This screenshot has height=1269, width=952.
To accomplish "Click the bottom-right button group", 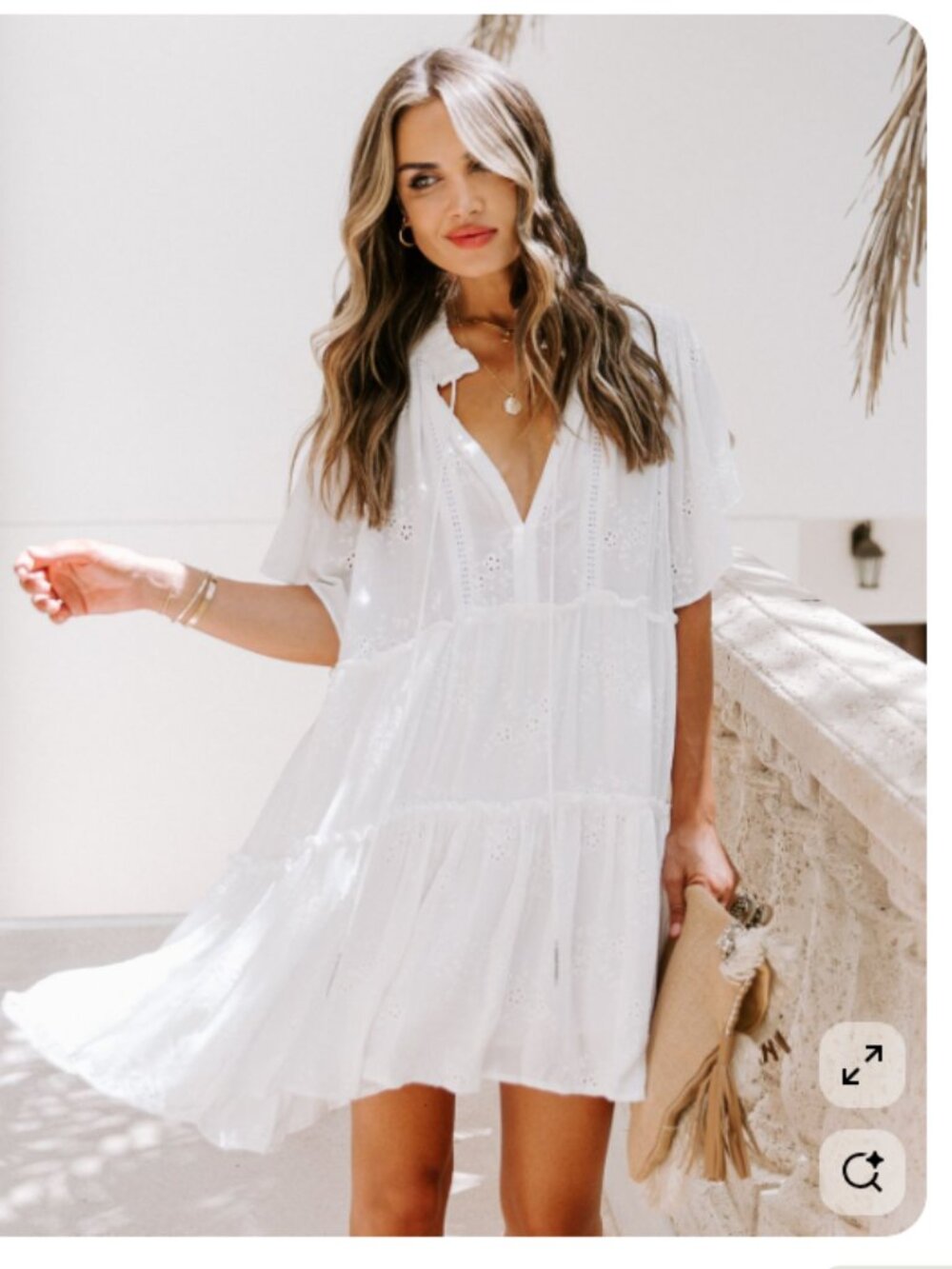I will 860,1119.
